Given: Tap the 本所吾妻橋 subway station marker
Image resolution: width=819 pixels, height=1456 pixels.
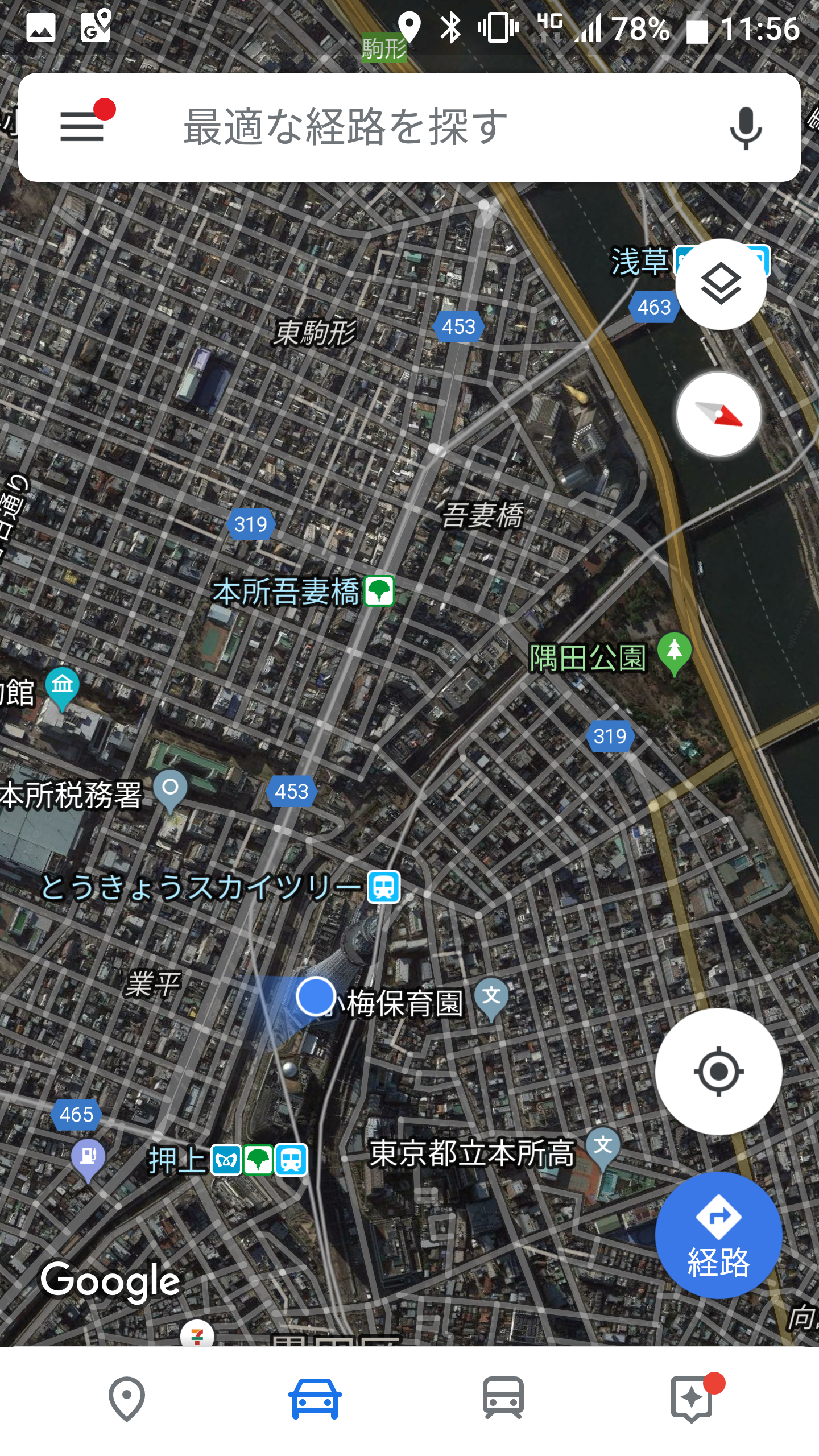Looking at the screenshot, I should coord(379,591).
